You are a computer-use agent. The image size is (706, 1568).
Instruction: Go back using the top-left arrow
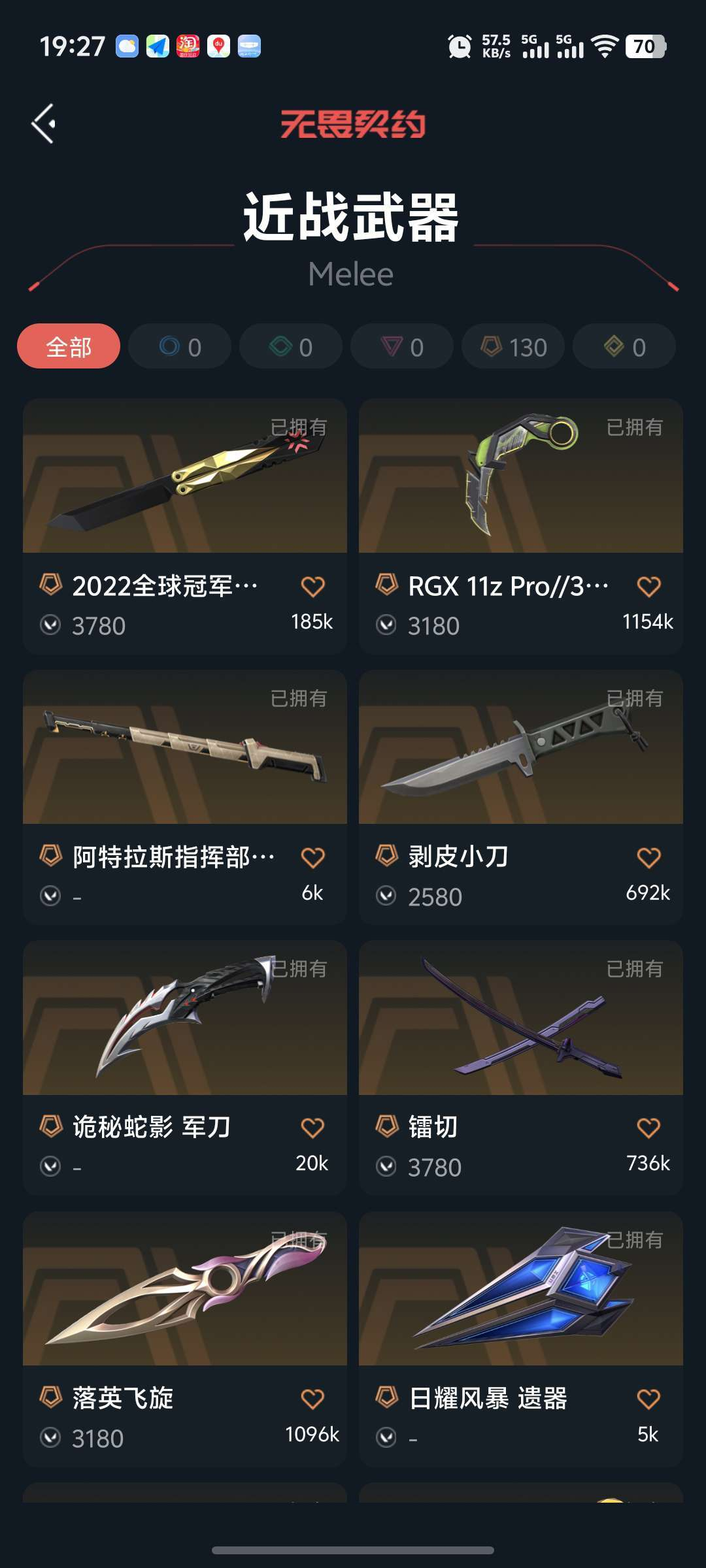(x=43, y=123)
